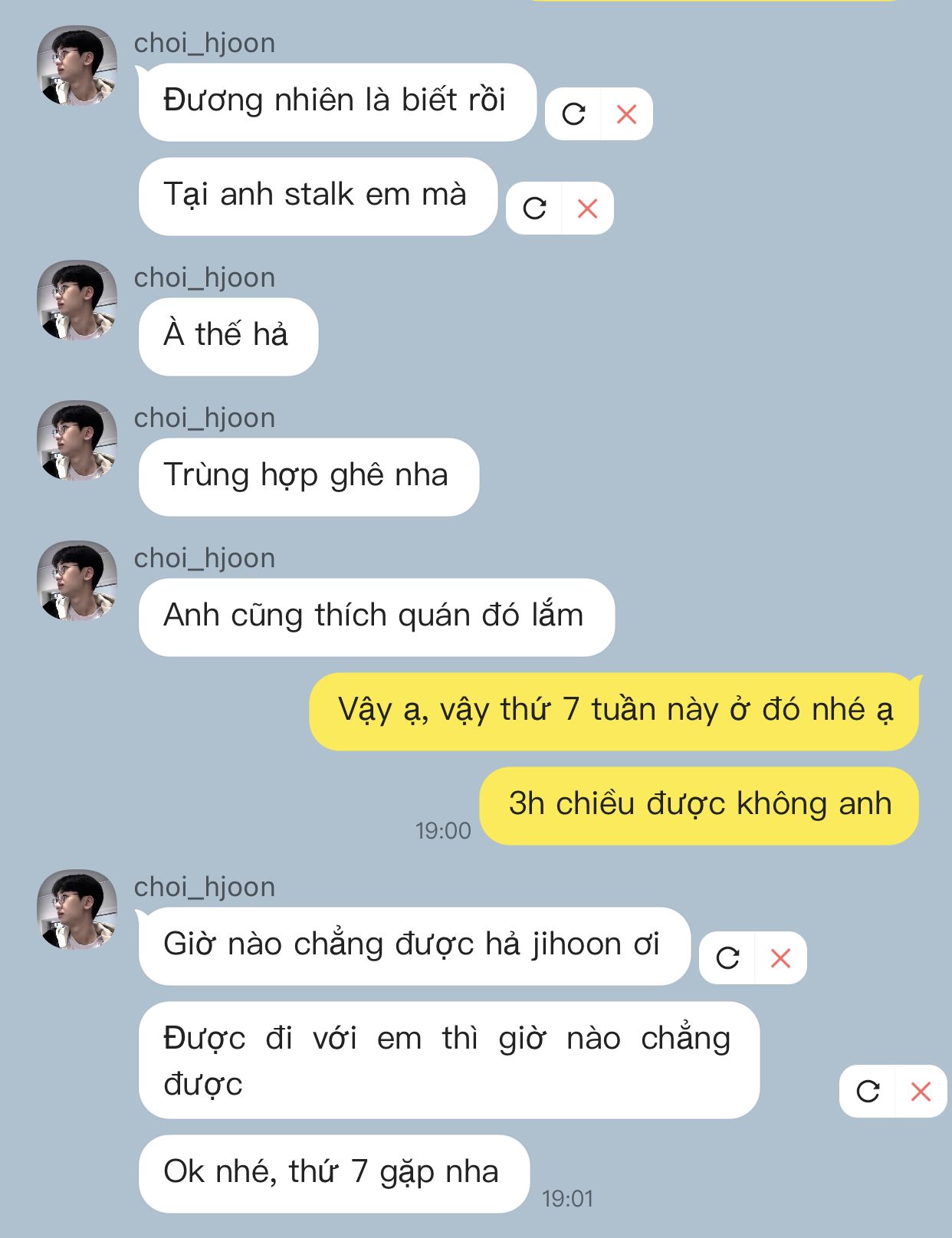The width and height of the screenshot is (952, 1238).
Task: Retry sending 'Giờ nào chẳng được hả jihoon ơi'
Action: coord(727,958)
